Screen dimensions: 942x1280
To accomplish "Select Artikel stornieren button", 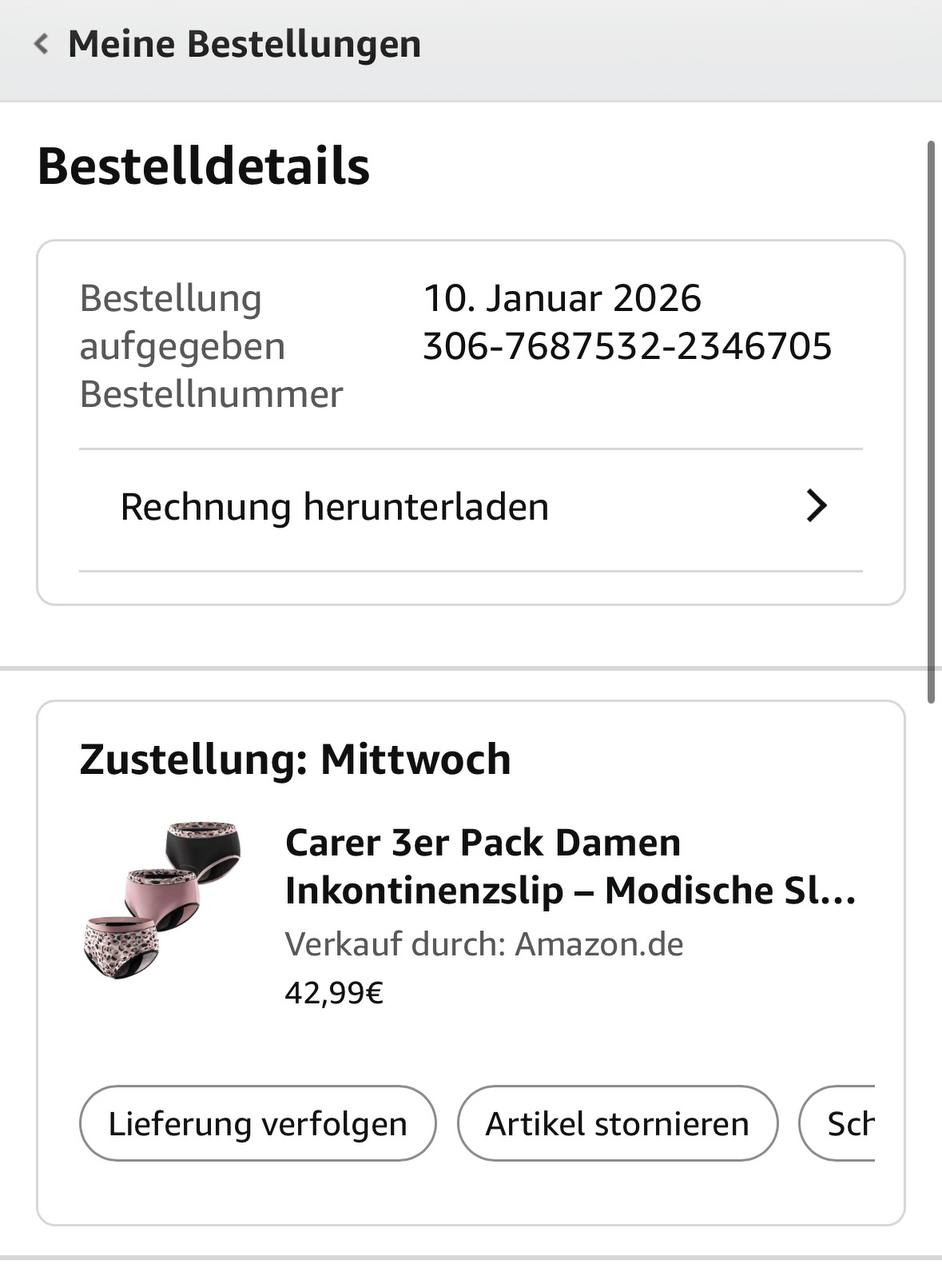I will pyautogui.click(x=617, y=1123).
